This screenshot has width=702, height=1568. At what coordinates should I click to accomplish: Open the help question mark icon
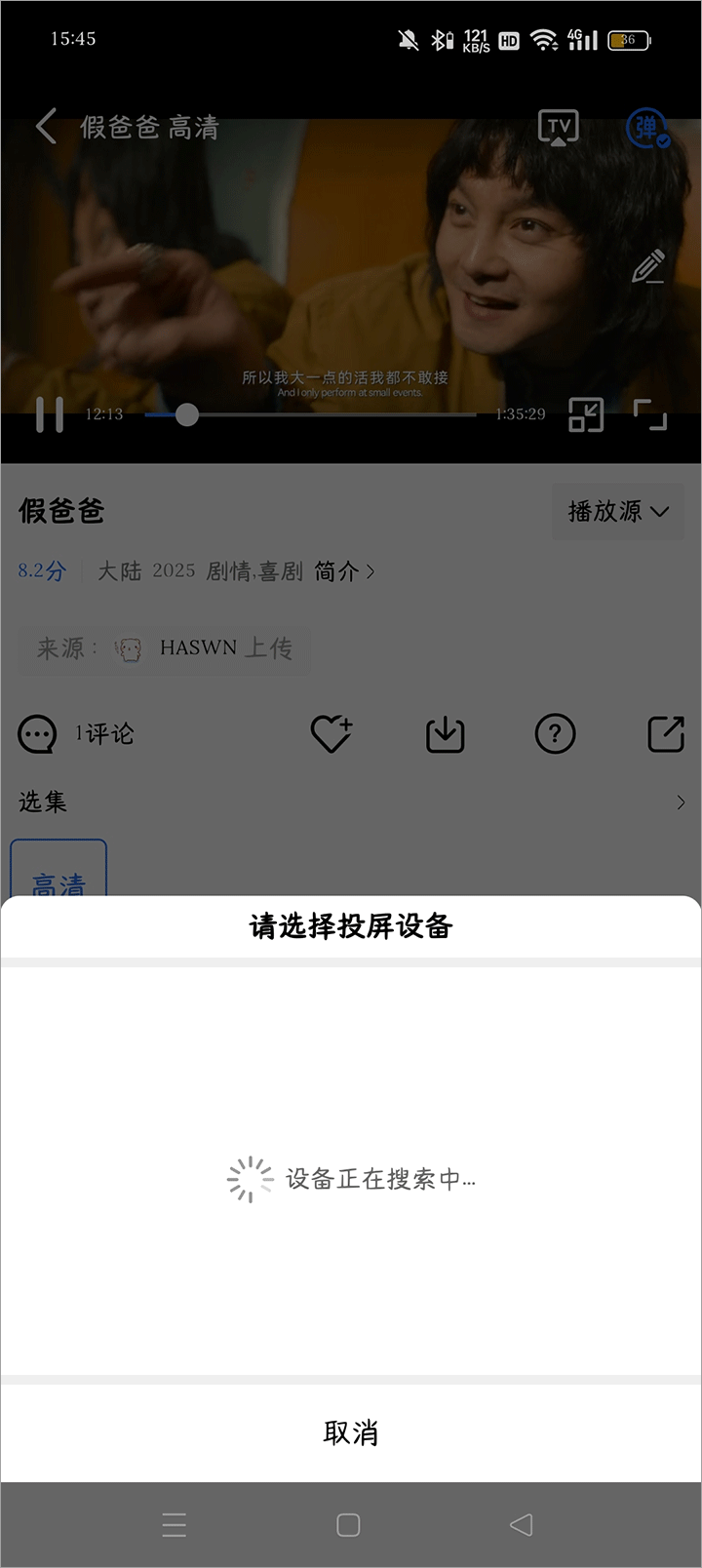[x=555, y=734]
